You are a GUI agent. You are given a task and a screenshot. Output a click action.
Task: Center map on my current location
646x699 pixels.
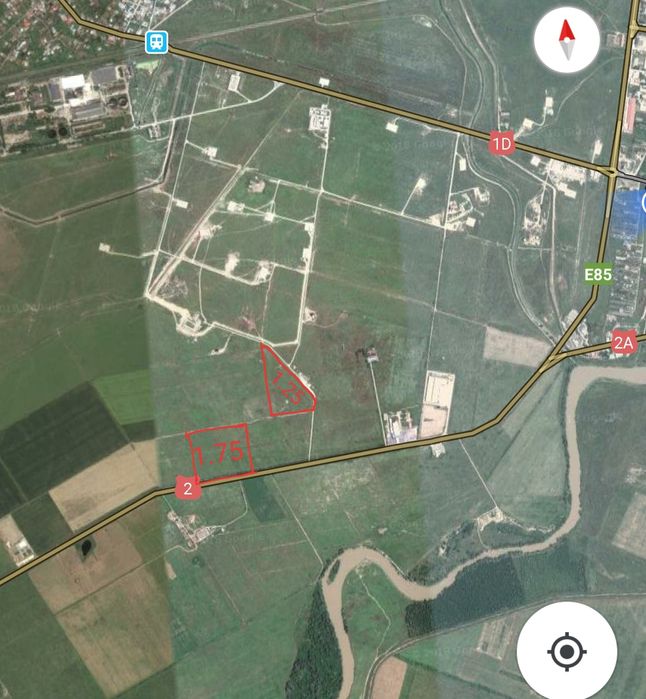pos(567,653)
